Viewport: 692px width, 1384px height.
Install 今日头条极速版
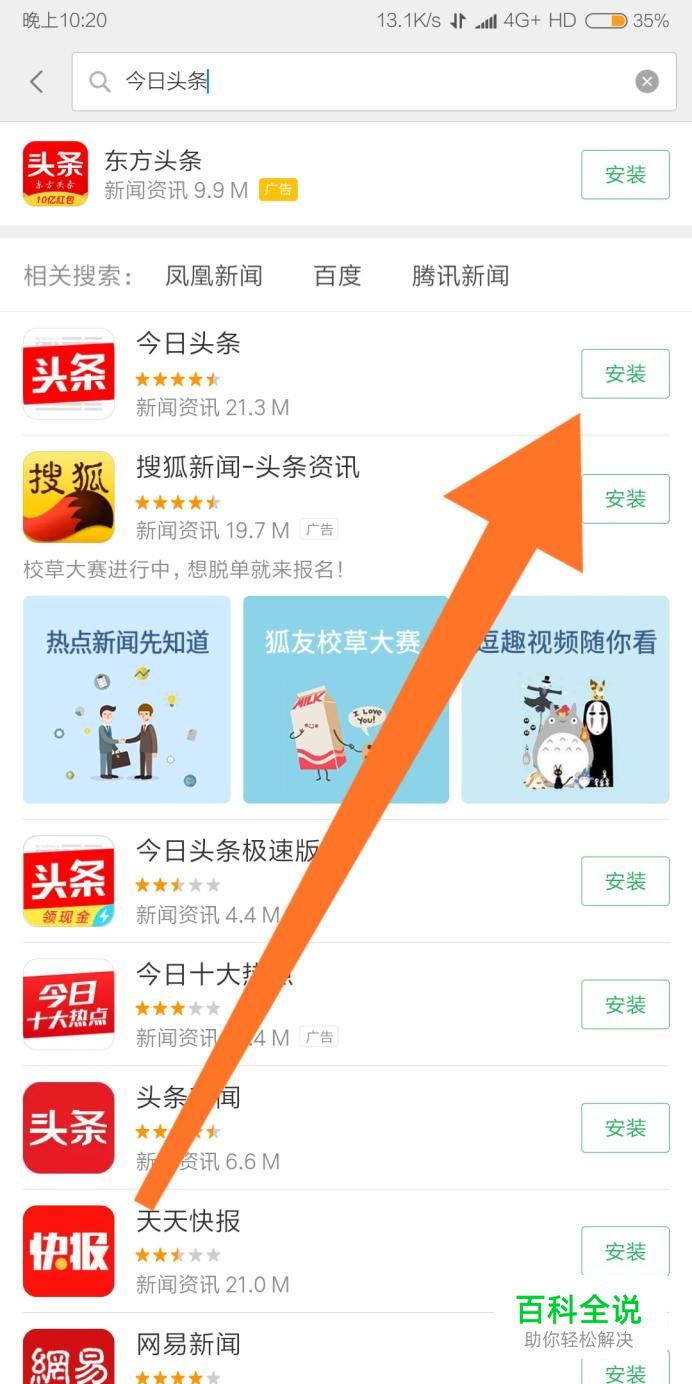click(625, 881)
